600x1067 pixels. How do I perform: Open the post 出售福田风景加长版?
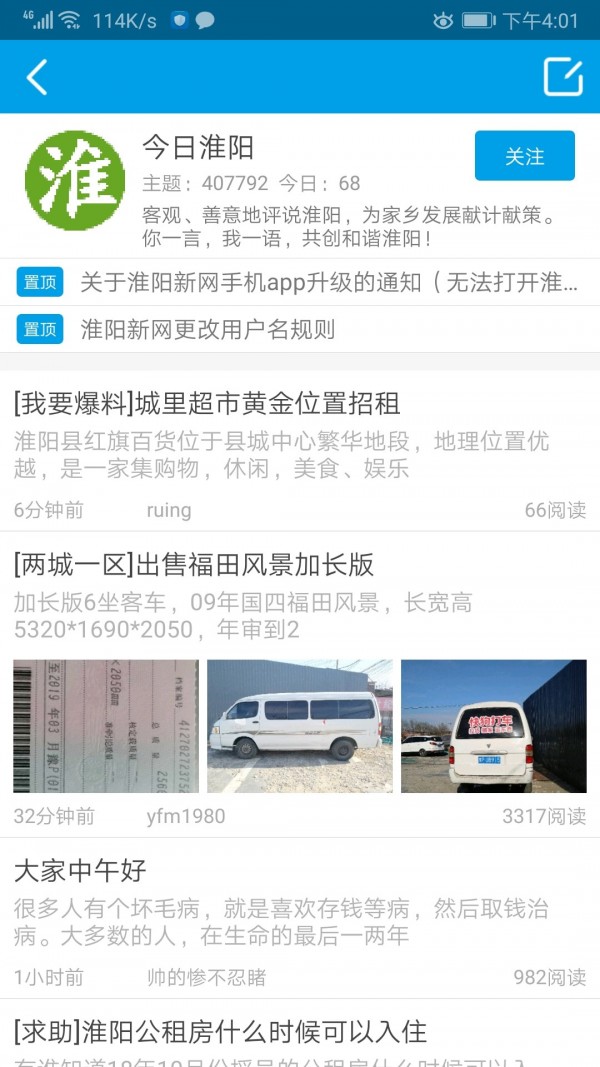coord(194,565)
